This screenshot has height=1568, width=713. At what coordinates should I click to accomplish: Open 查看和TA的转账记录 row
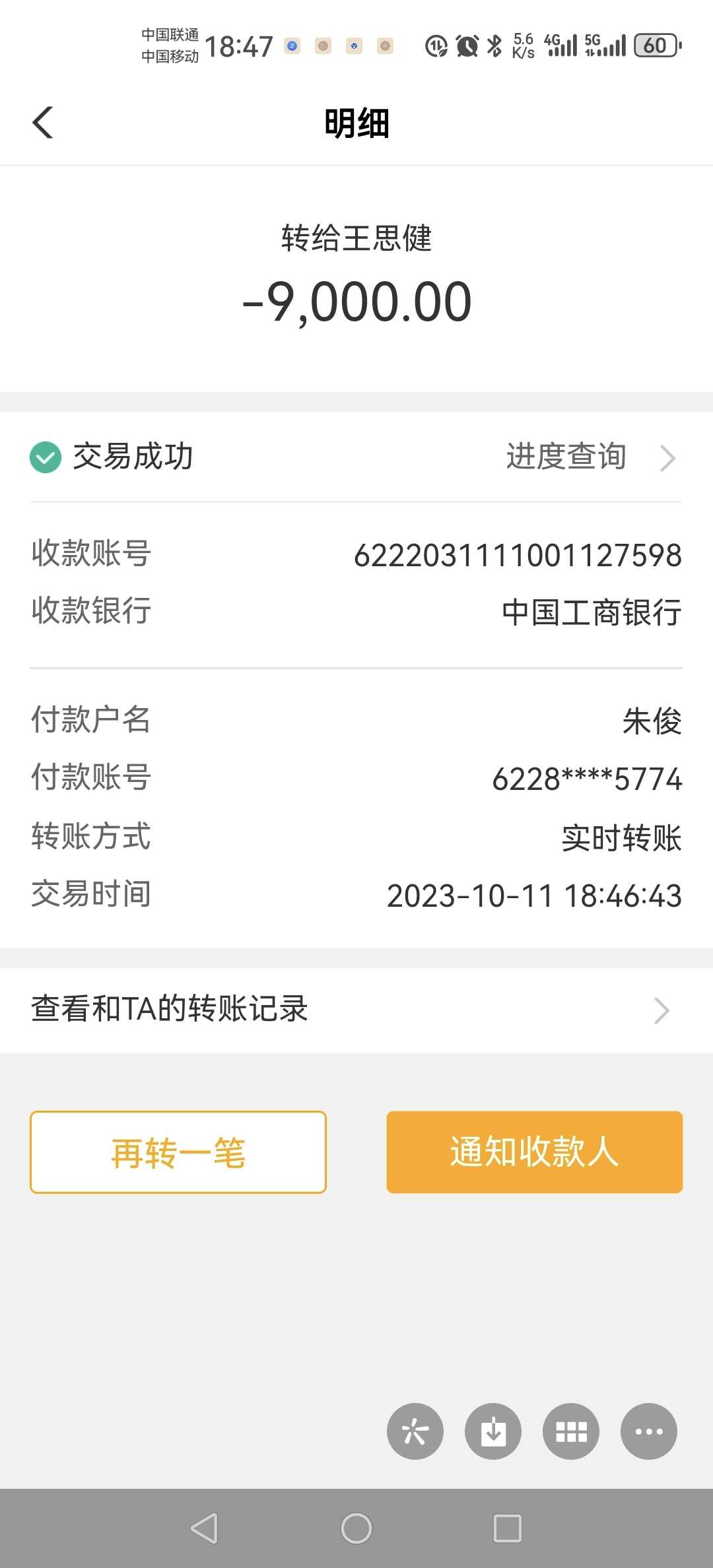point(356,1010)
